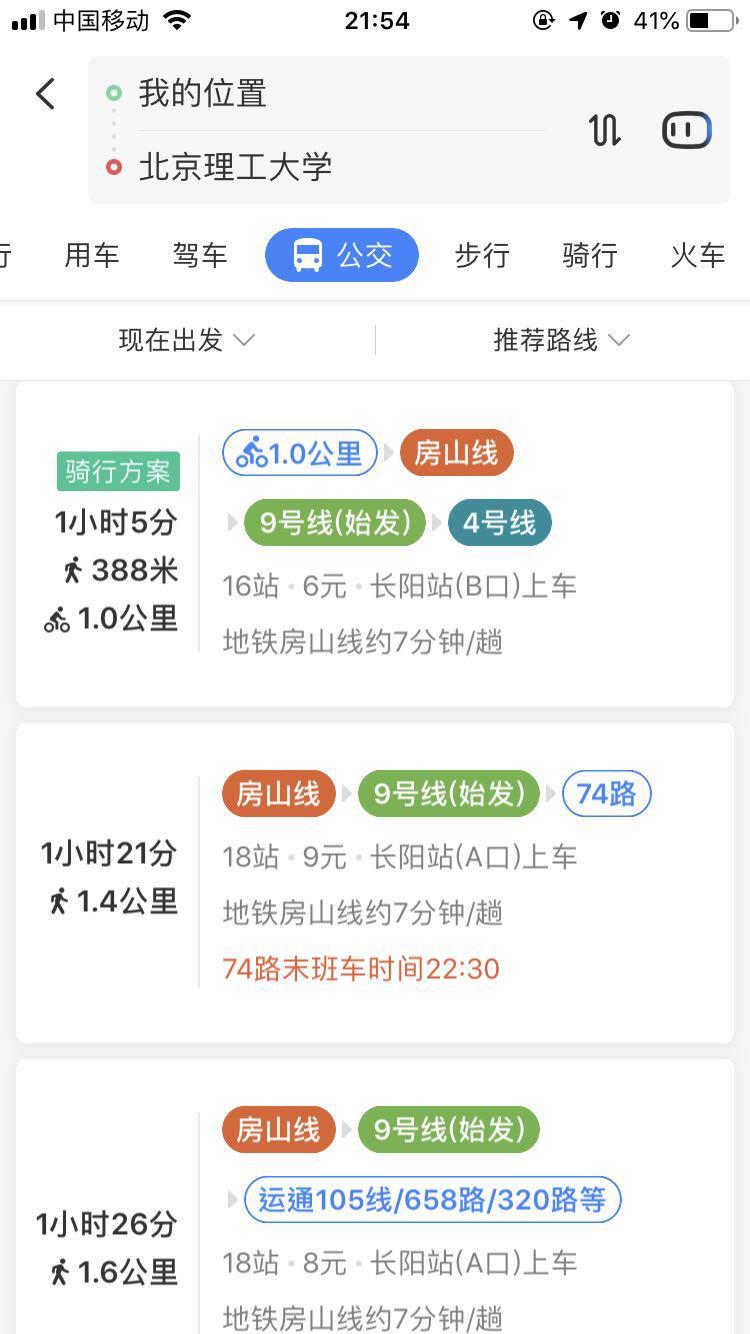
Task: Open the 1小时26分 route with 运通105线
Action: pyautogui.click(x=375, y=1197)
